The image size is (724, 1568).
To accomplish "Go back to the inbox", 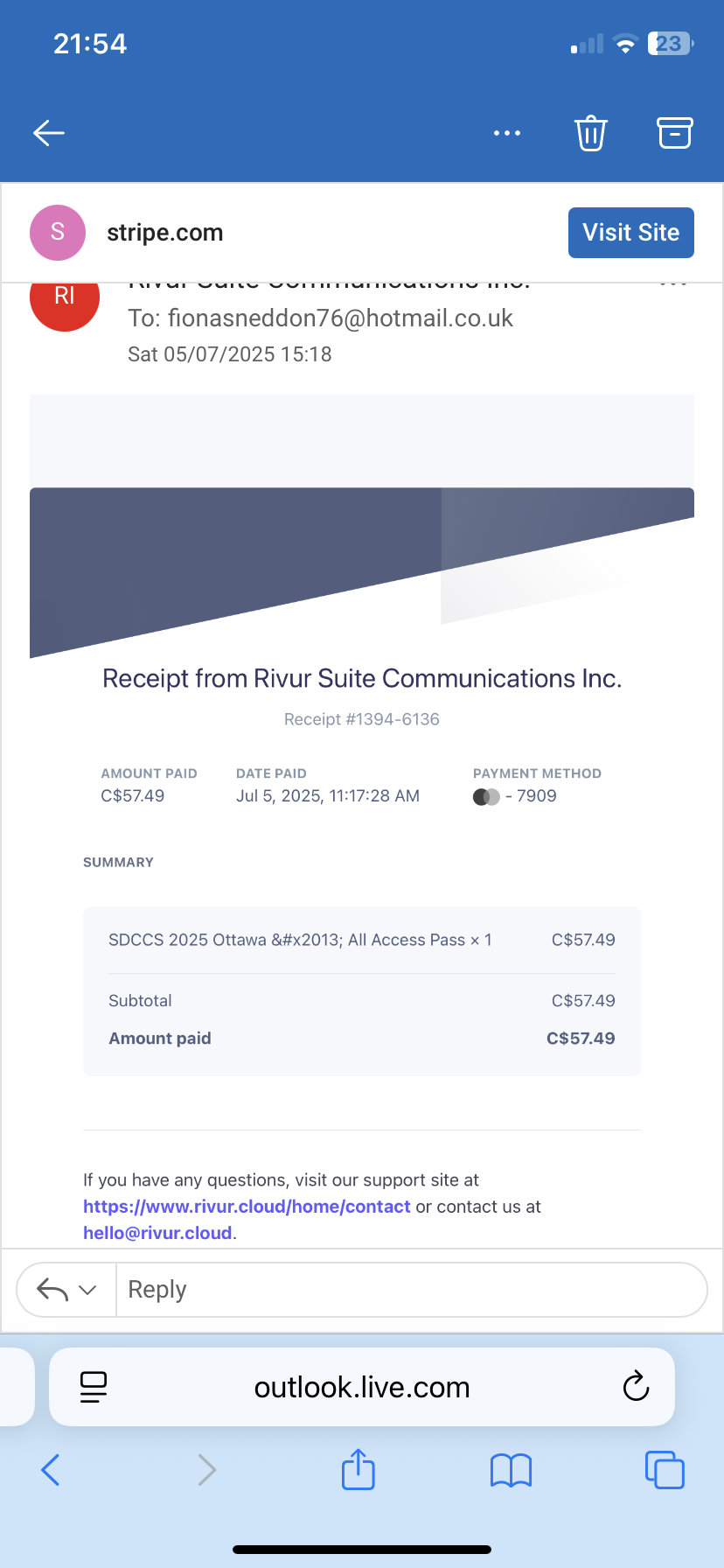I will pos(49,133).
